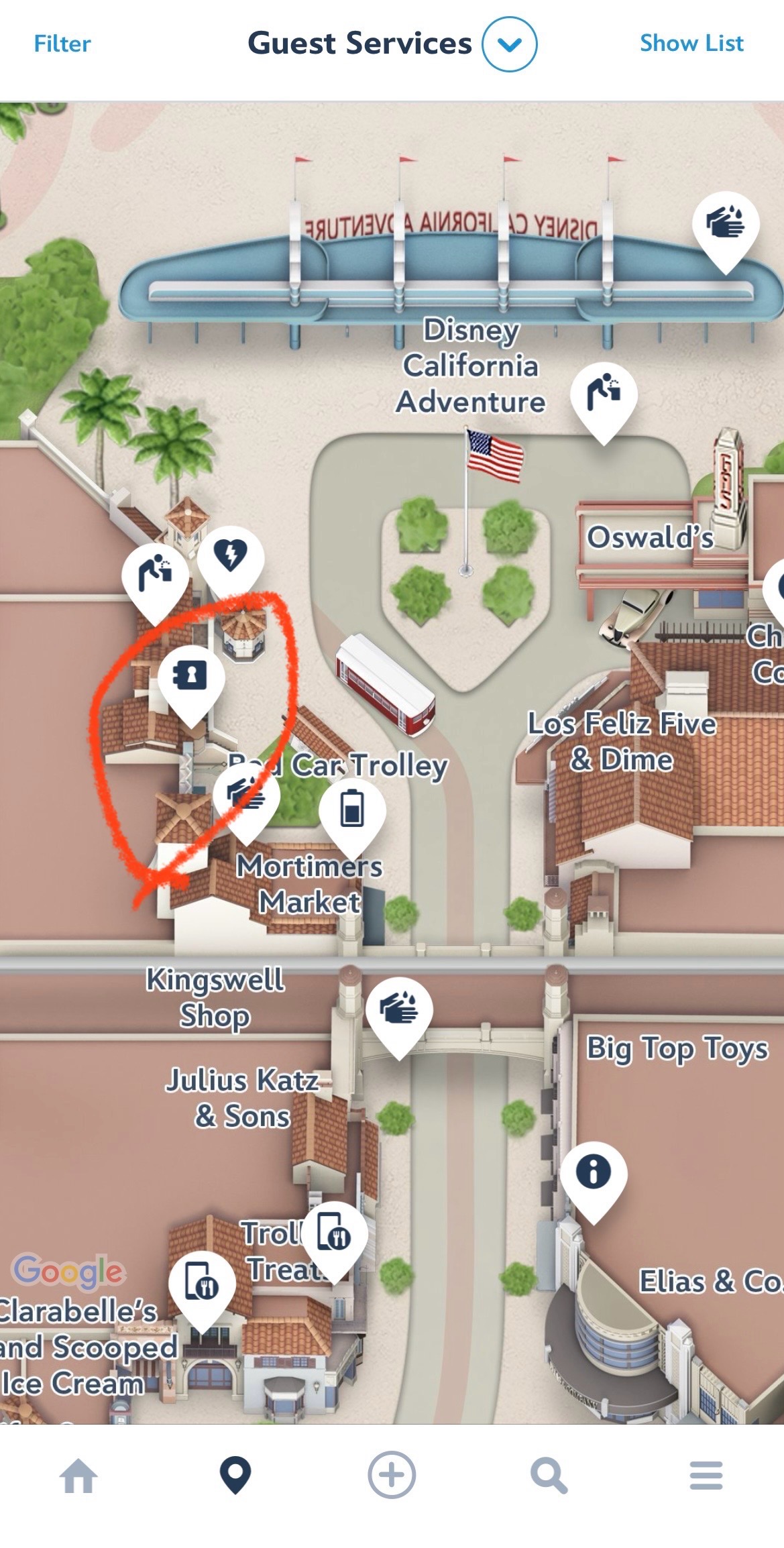784x1548 pixels.
Task: Go to the home tab
Action: 78,1476
